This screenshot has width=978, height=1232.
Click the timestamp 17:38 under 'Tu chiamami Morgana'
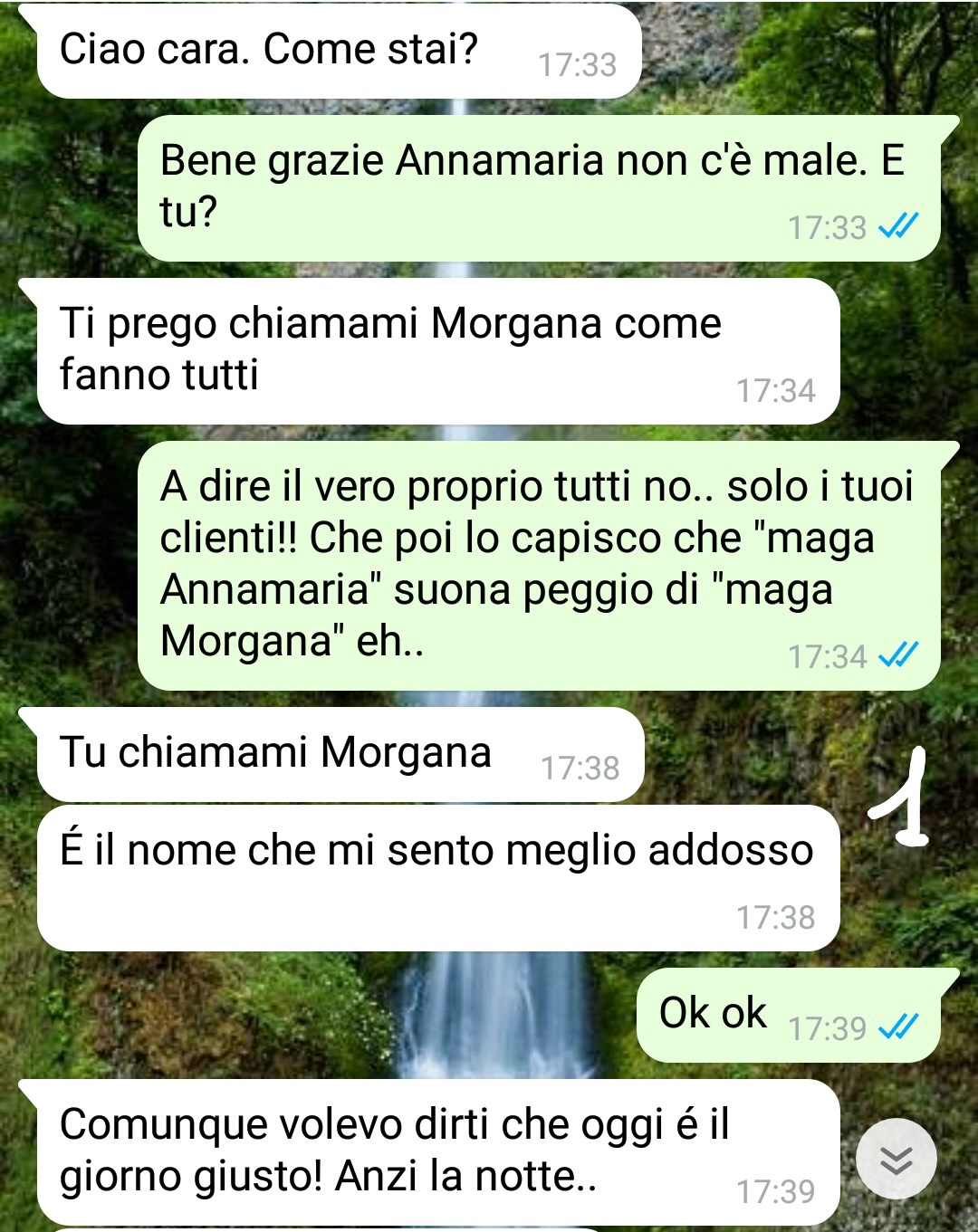[x=582, y=767]
